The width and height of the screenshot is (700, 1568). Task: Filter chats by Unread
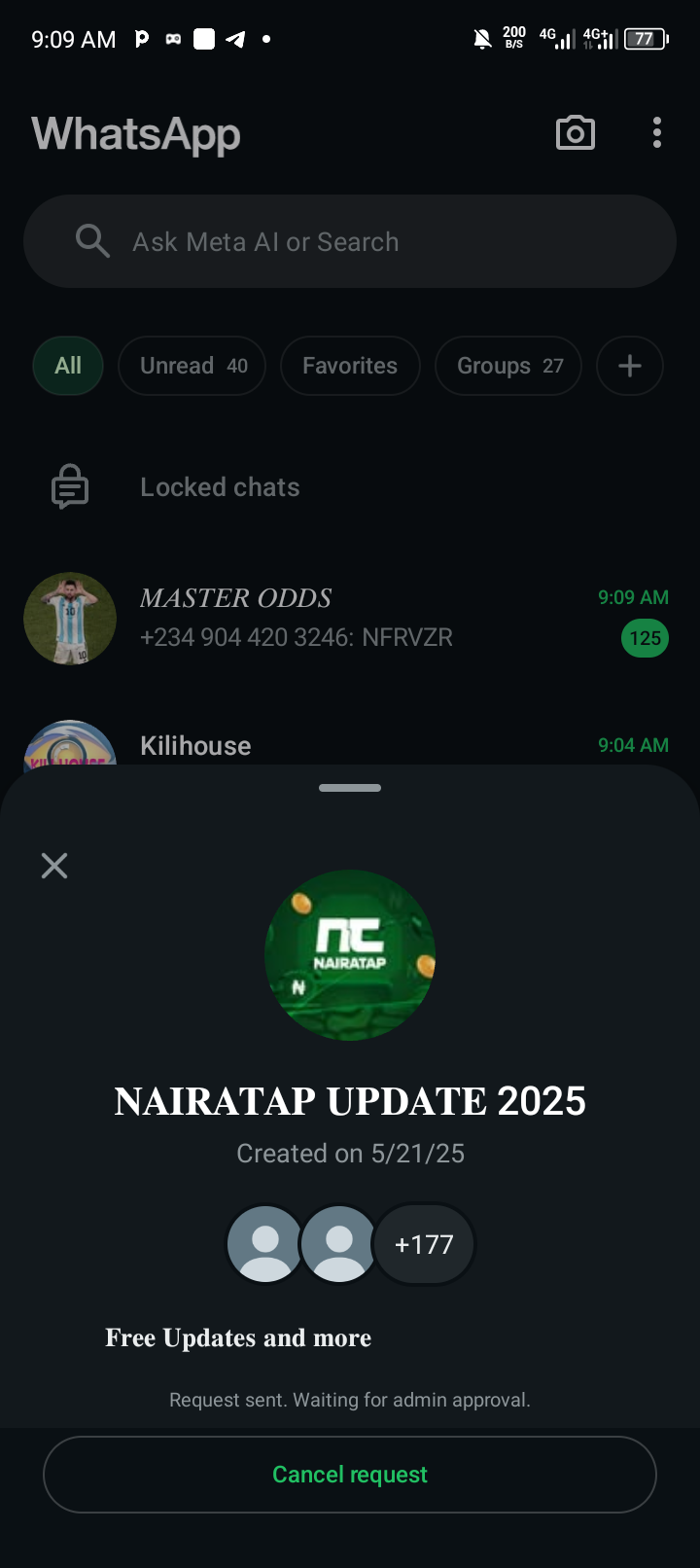point(192,366)
